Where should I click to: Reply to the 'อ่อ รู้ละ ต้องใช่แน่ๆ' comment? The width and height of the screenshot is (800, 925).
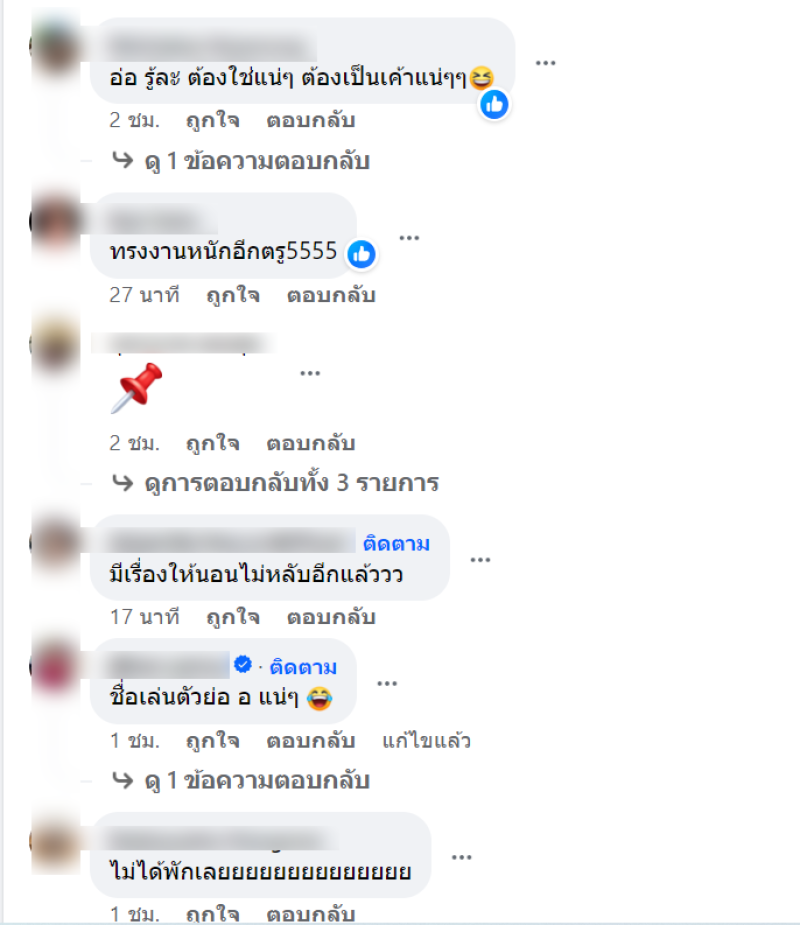click(x=310, y=121)
